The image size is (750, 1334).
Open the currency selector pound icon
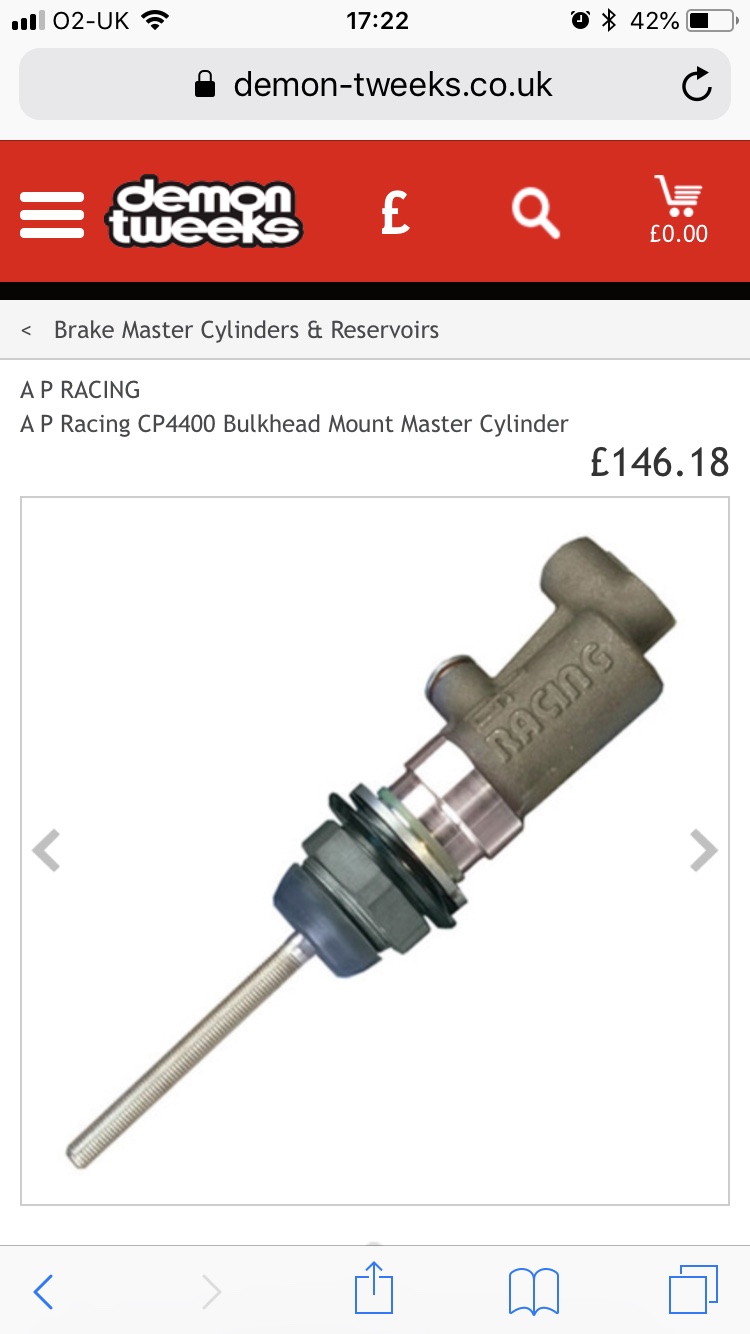click(x=395, y=213)
